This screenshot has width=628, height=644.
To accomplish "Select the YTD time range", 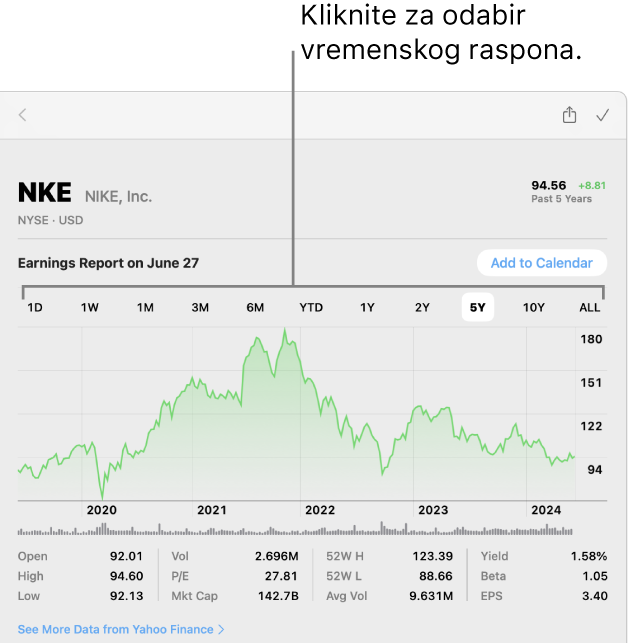I will pyautogui.click(x=311, y=307).
